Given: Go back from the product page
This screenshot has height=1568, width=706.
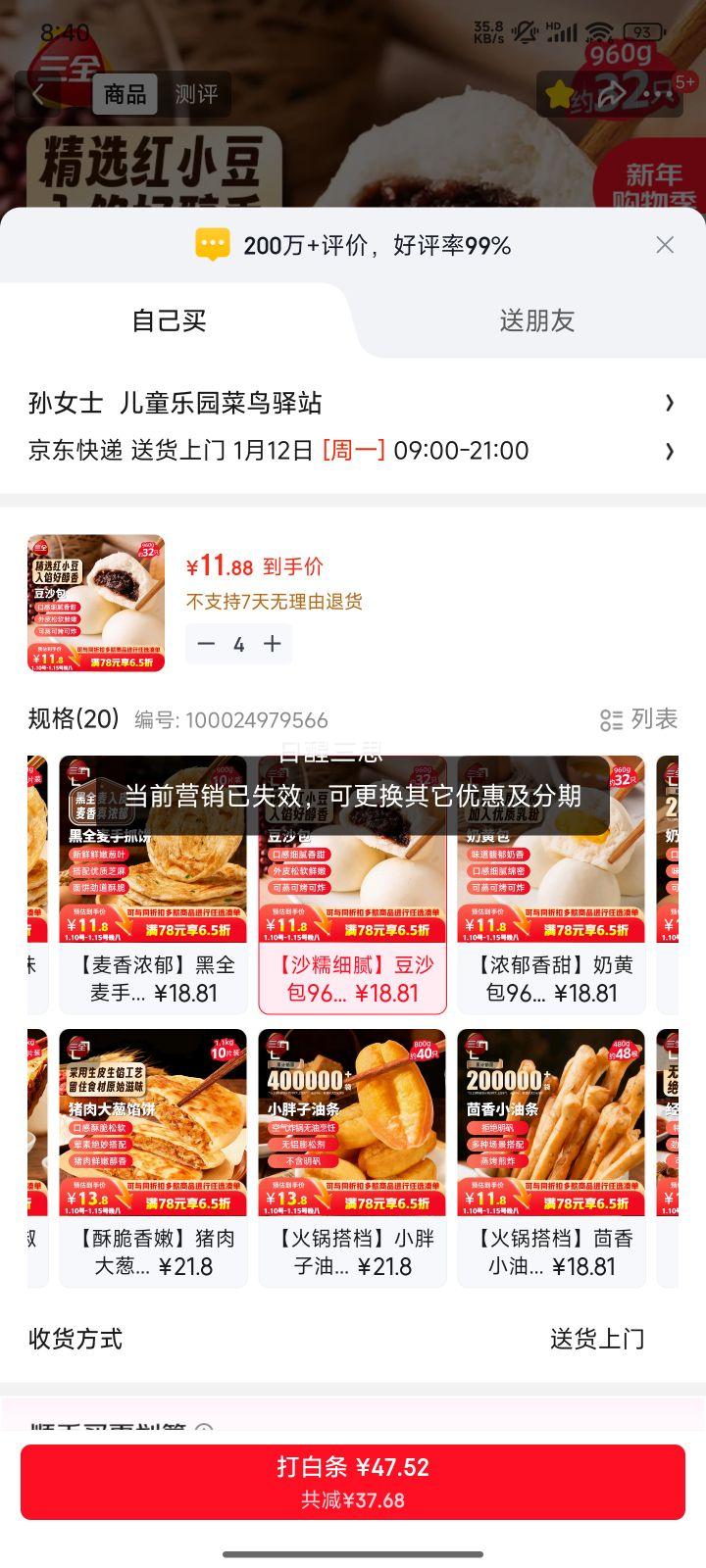Looking at the screenshot, I should [38, 94].
